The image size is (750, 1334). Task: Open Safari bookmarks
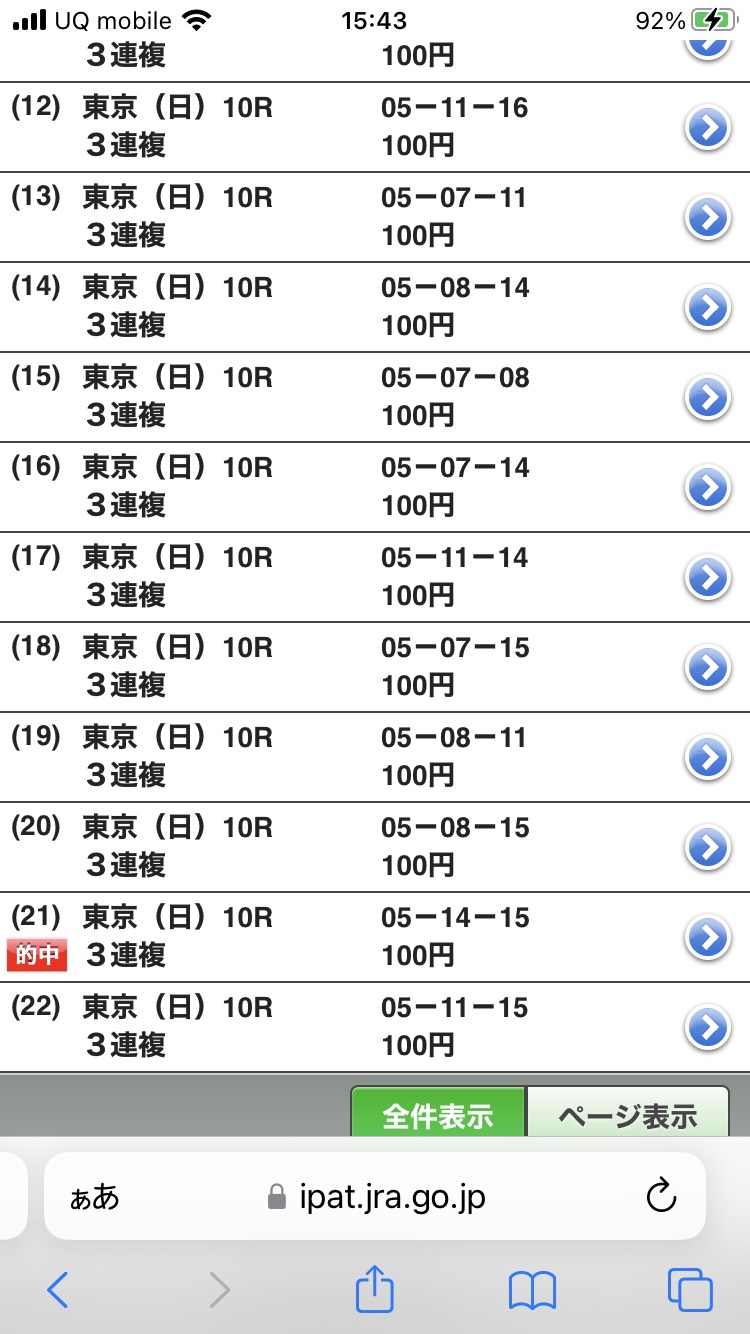pos(532,1290)
